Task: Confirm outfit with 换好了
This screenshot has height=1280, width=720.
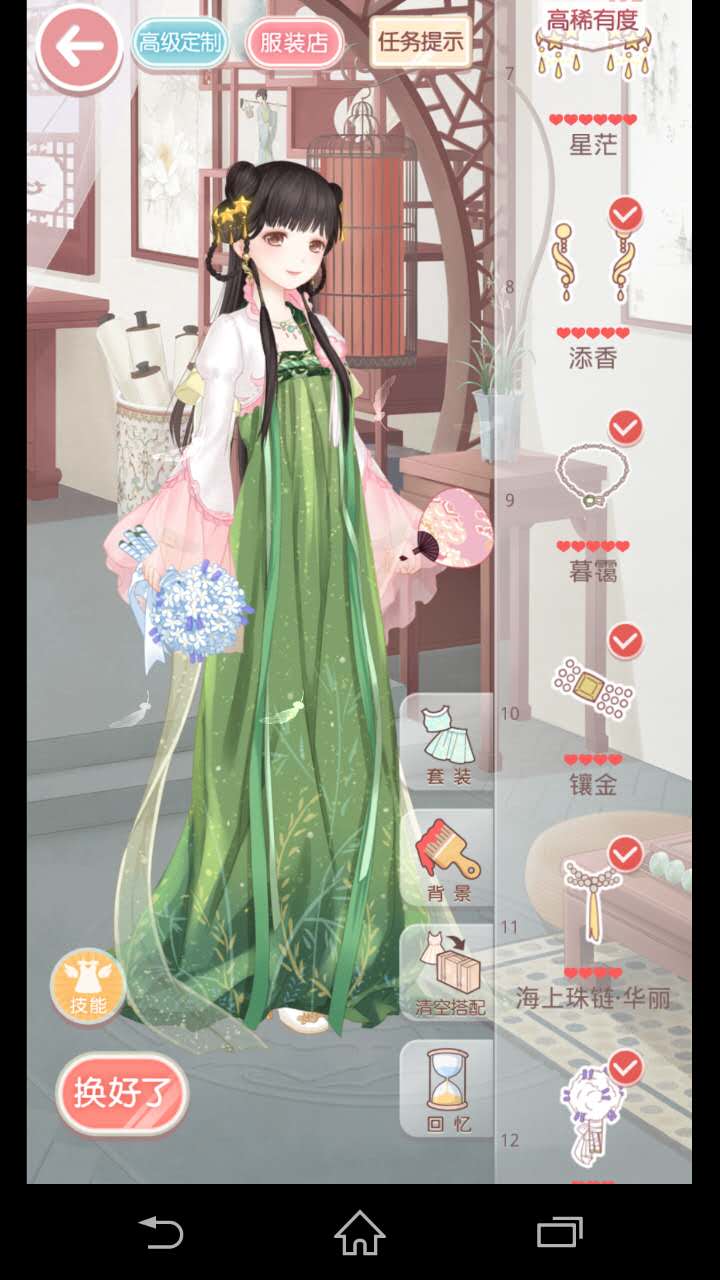Action: point(122,1093)
